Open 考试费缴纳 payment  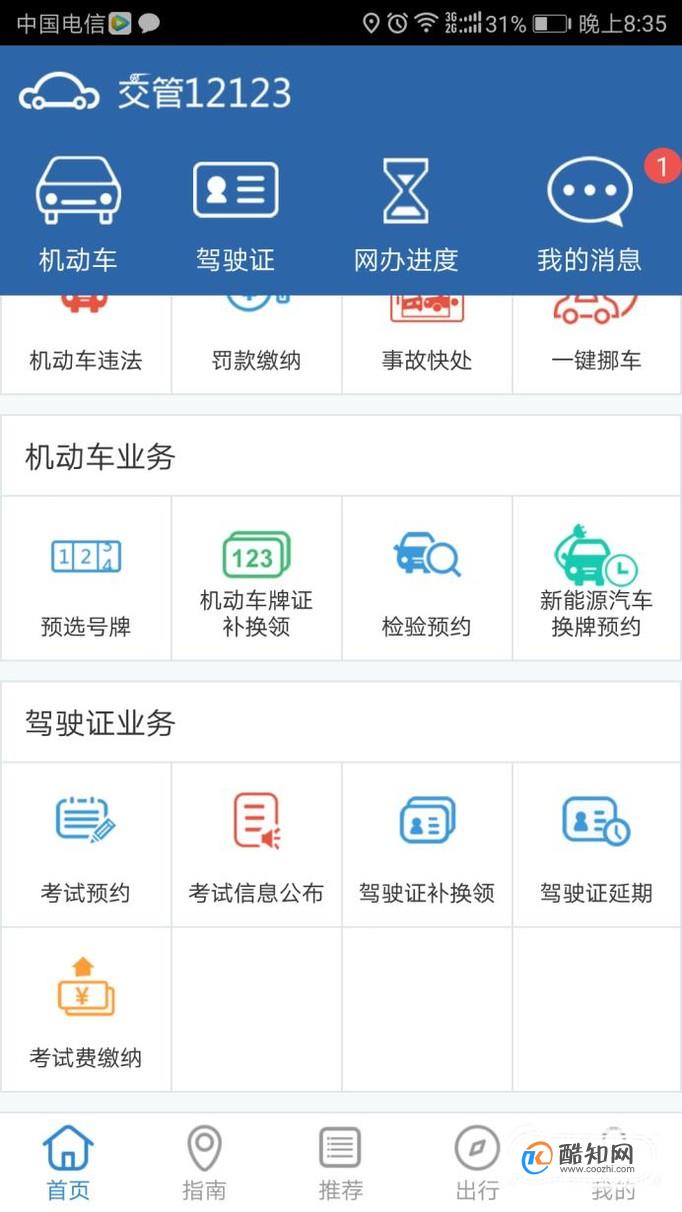[x=86, y=1010]
